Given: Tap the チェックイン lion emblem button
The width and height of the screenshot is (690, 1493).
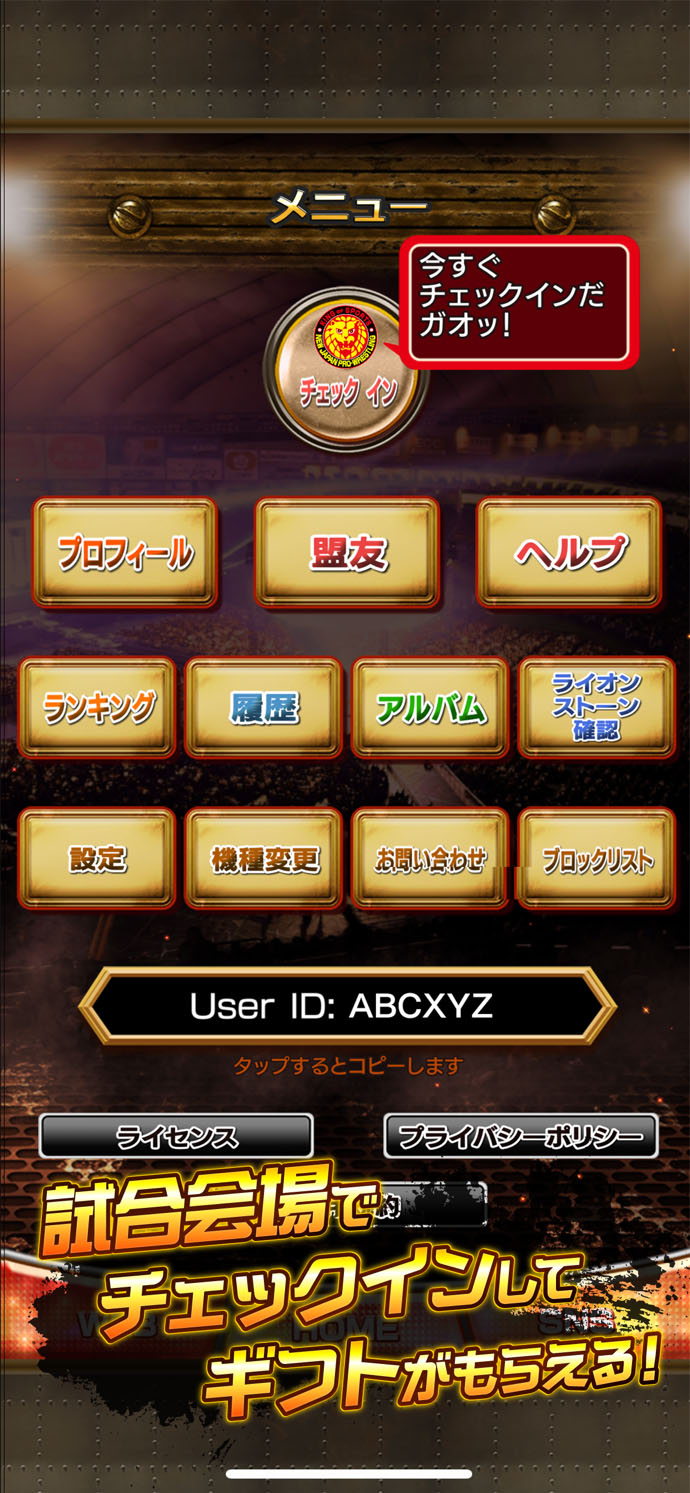Looking at the screenshot, I should [x=345, y=367].
